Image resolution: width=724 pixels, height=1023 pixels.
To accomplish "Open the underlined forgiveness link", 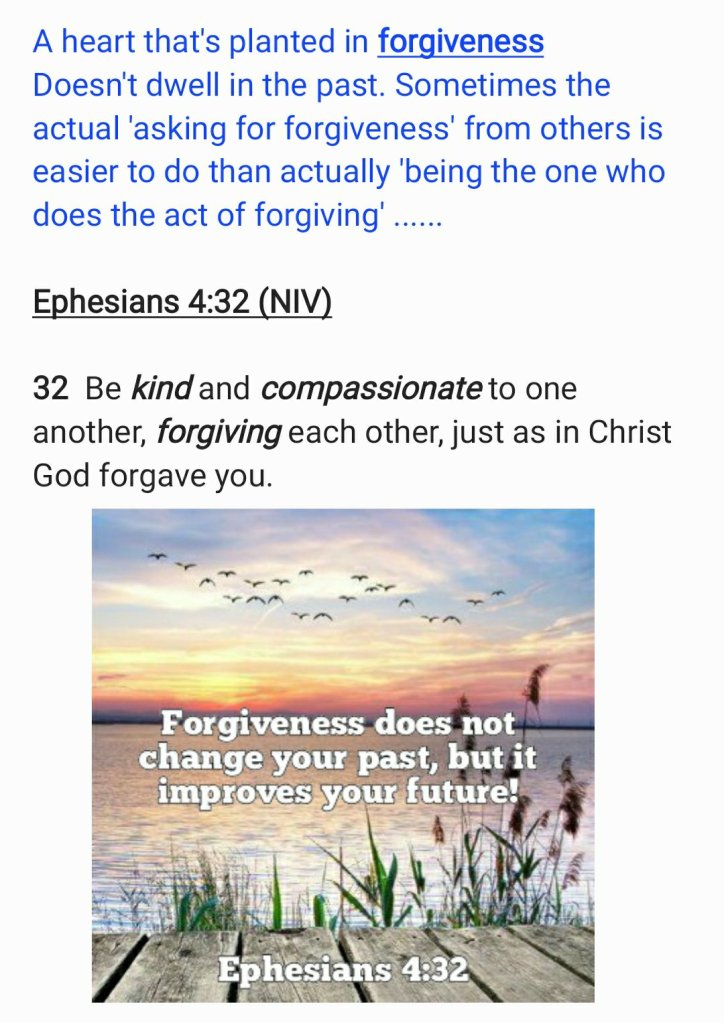I will (x=460, y=42).
